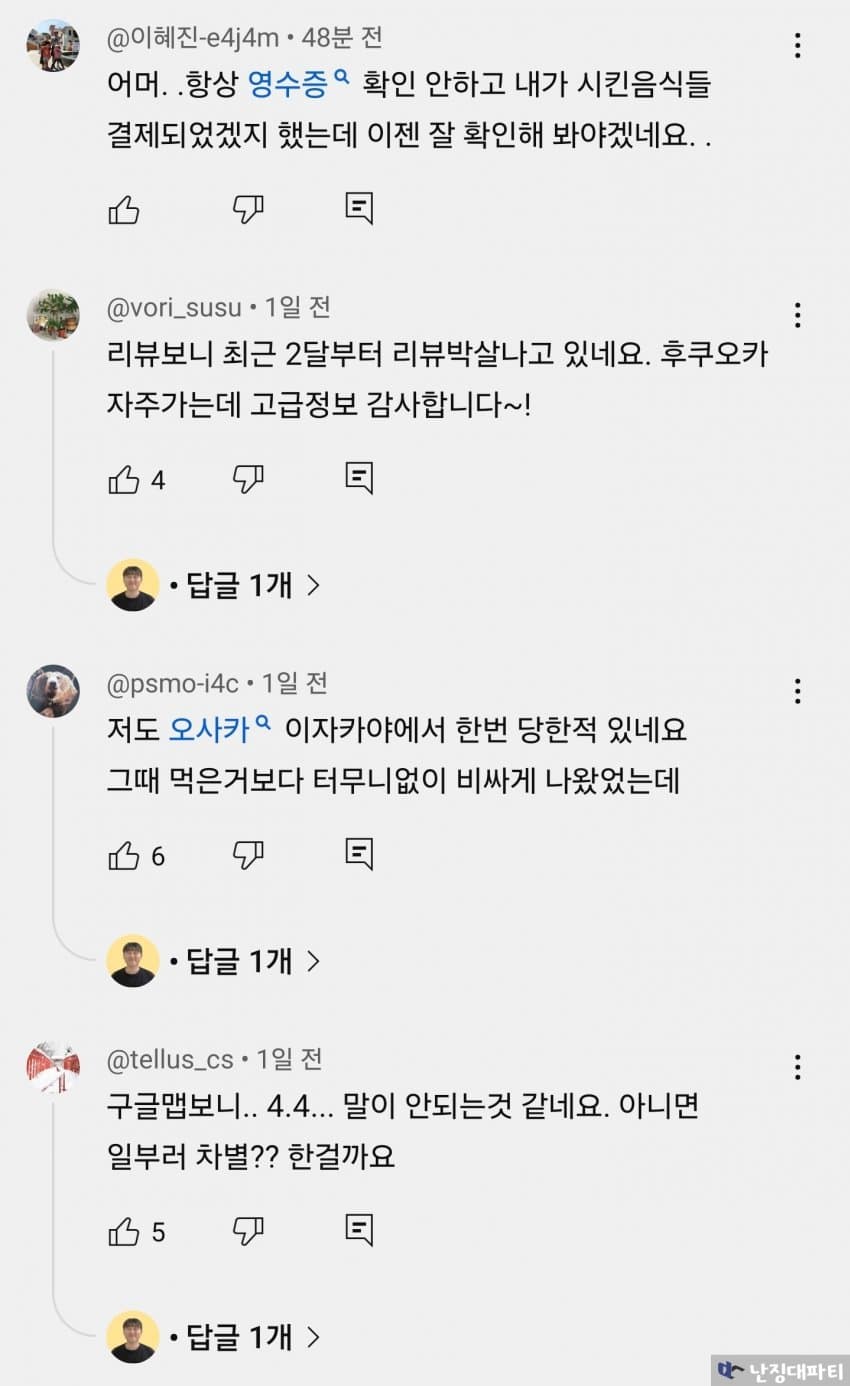
Task: Open overflow menu for @tellus_cs's comment
Action: tap(797, 1067)
